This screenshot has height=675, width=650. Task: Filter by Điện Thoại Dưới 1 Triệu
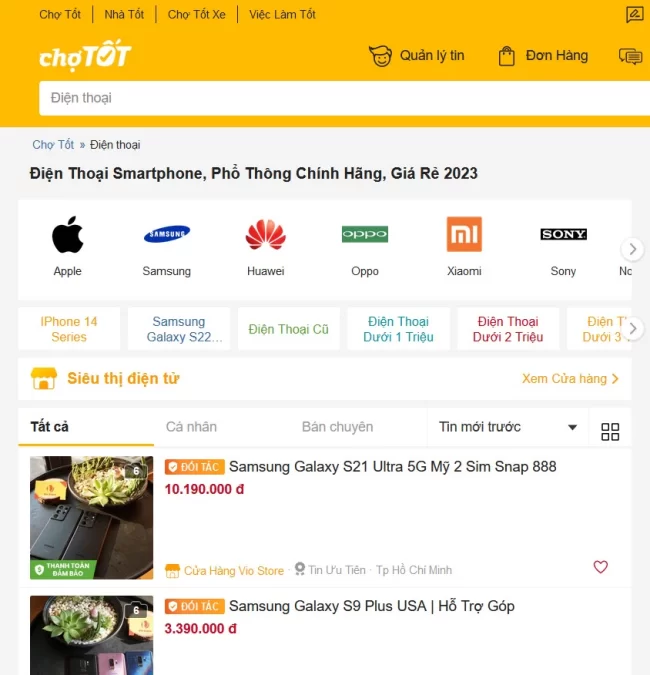tap(398, 329)
